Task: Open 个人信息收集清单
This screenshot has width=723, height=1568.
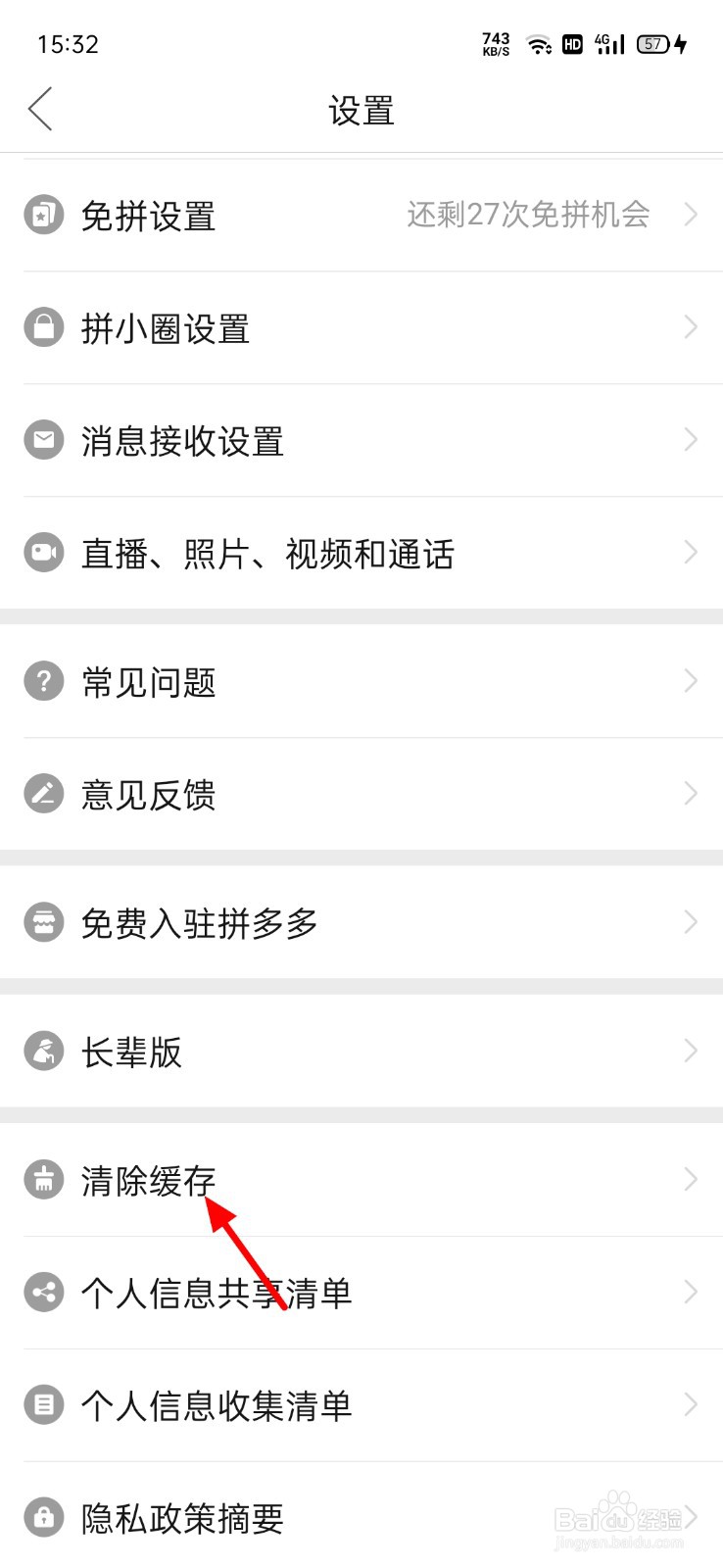Action: [361, 1405]
